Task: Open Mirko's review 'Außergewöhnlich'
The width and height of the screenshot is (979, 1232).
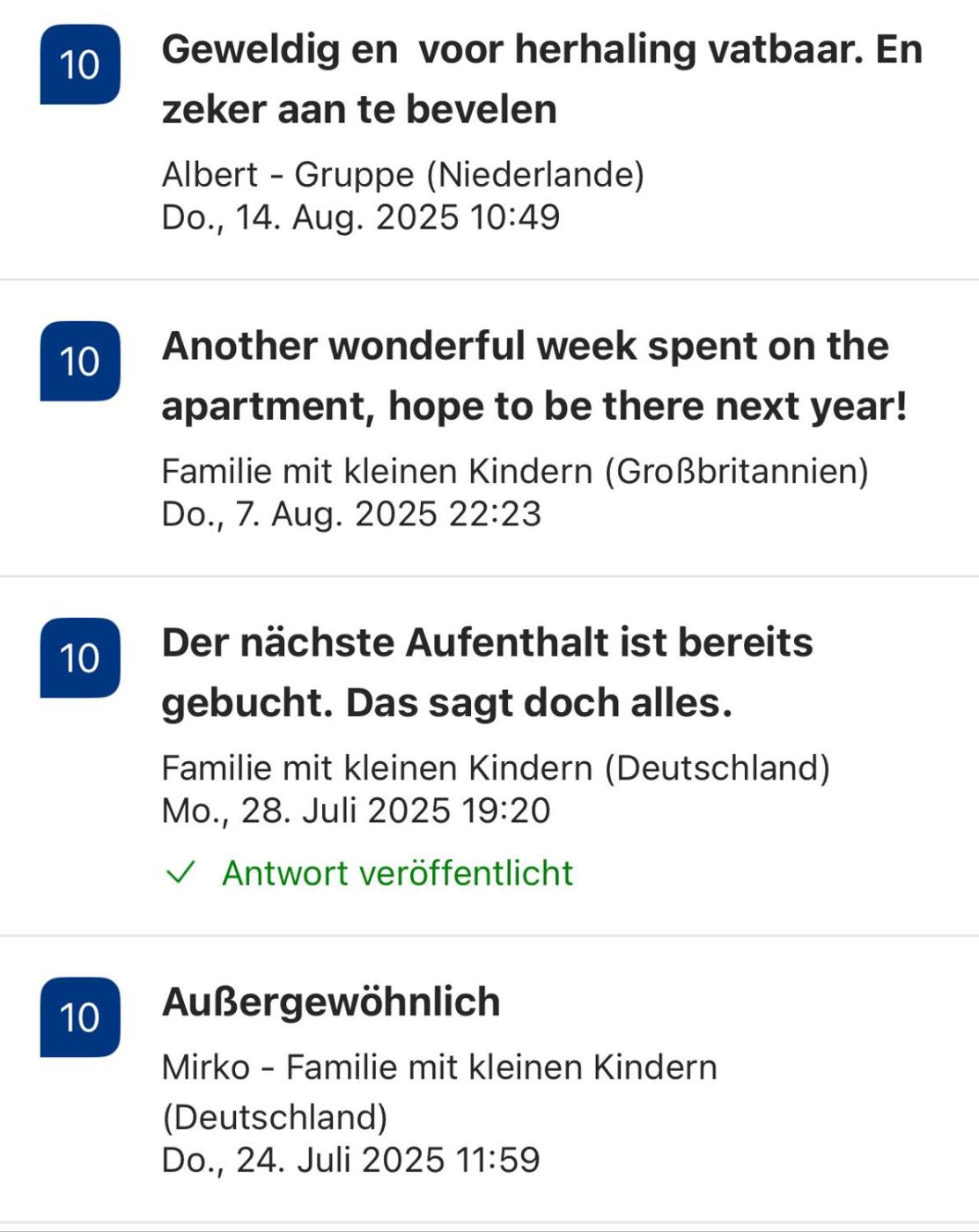Action: coord(331,1002)
